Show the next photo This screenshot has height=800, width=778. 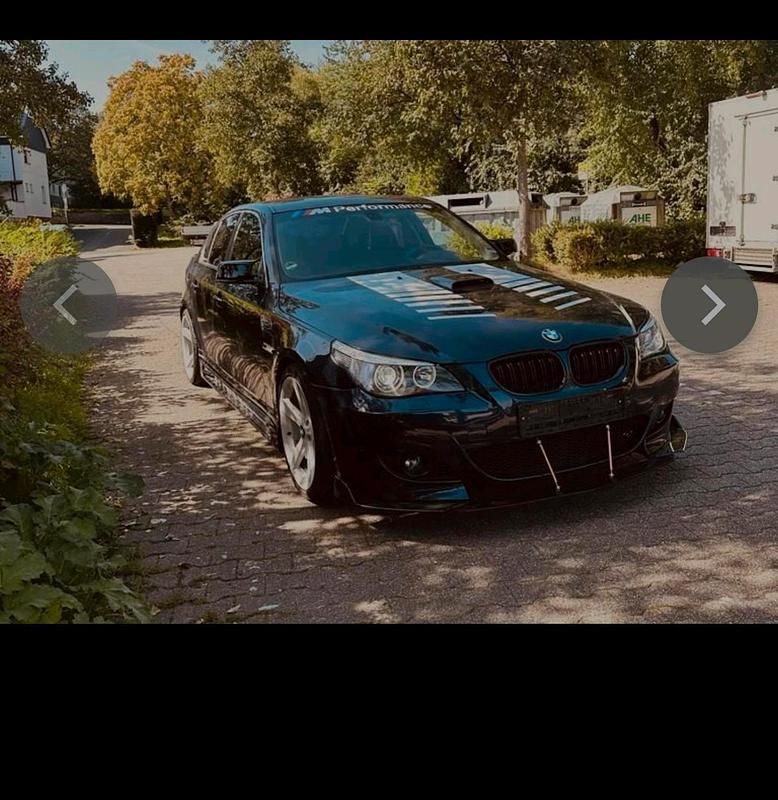[709, 305]
